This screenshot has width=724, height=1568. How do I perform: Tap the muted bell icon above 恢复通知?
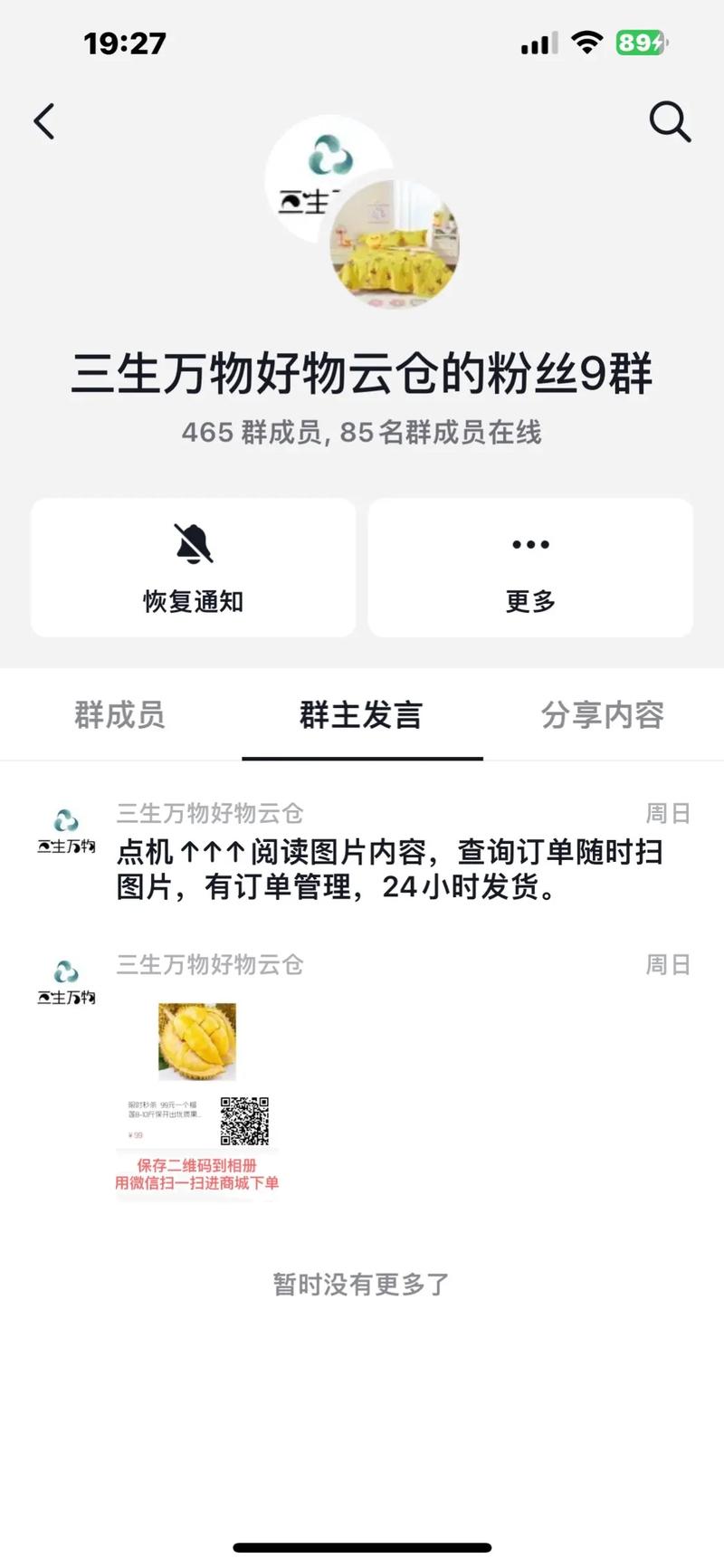pyautogui.click(x=193, y=543)
